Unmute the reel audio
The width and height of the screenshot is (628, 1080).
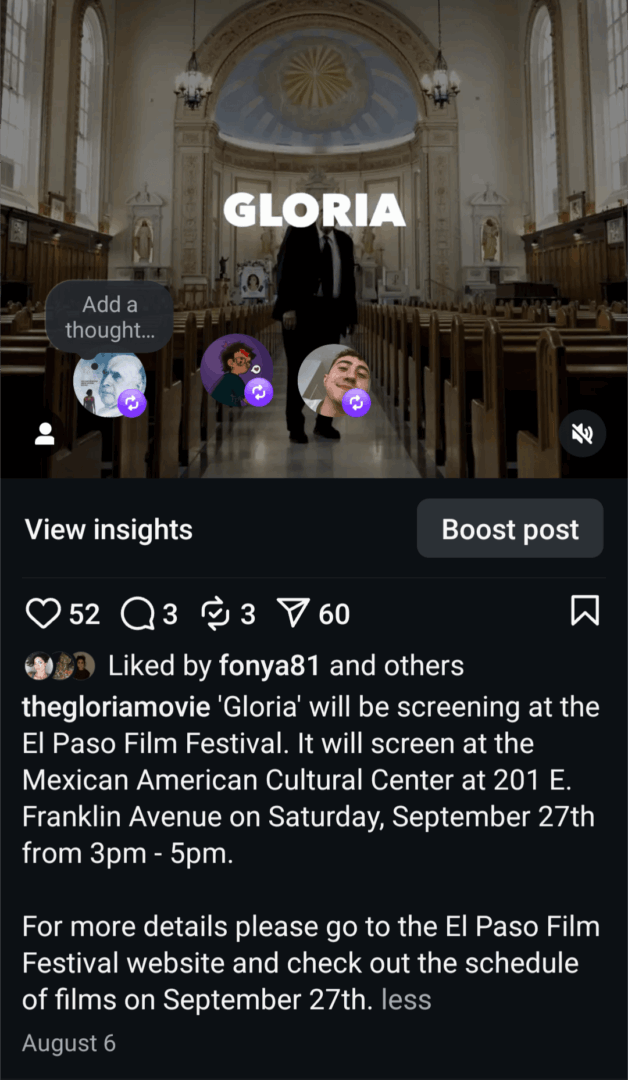(x=583, y=433)
